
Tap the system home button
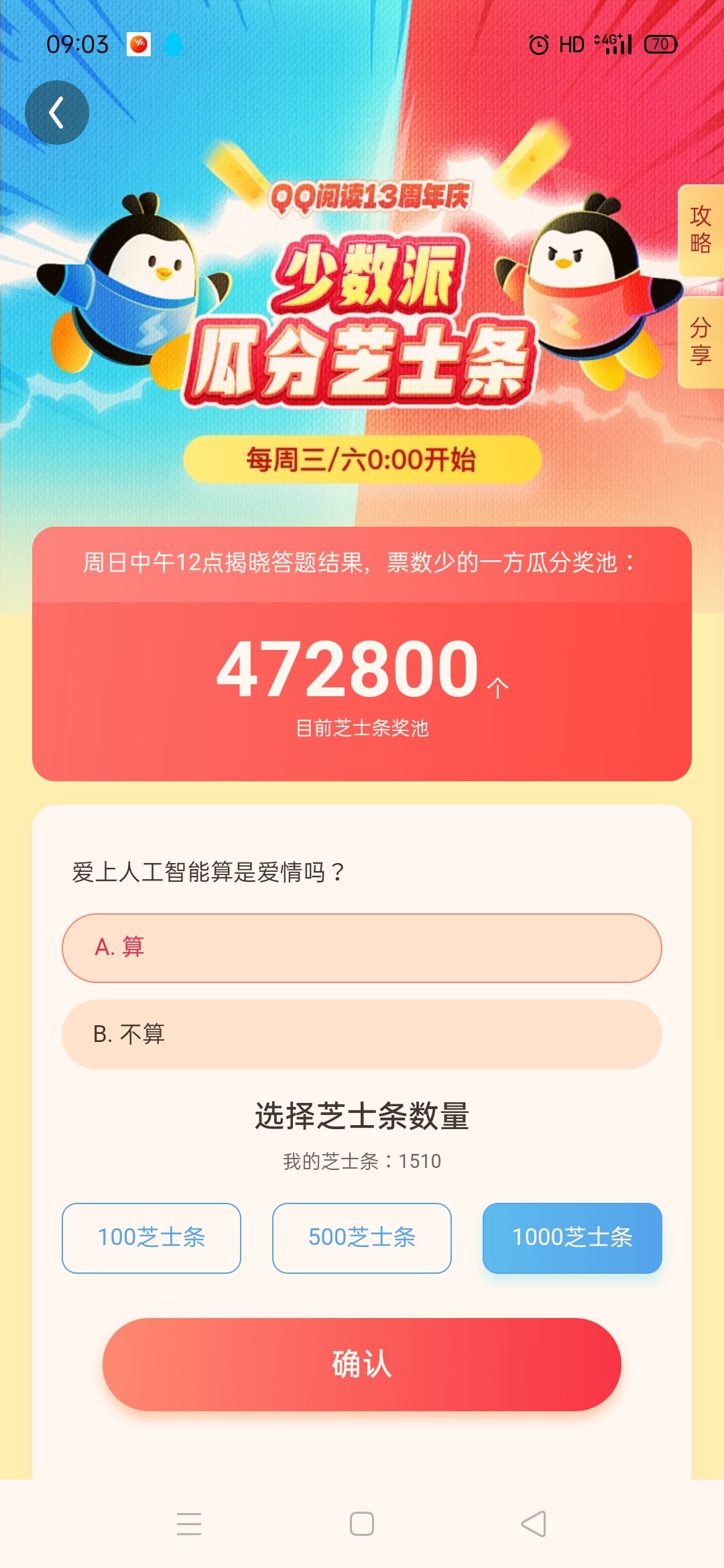362,1524
